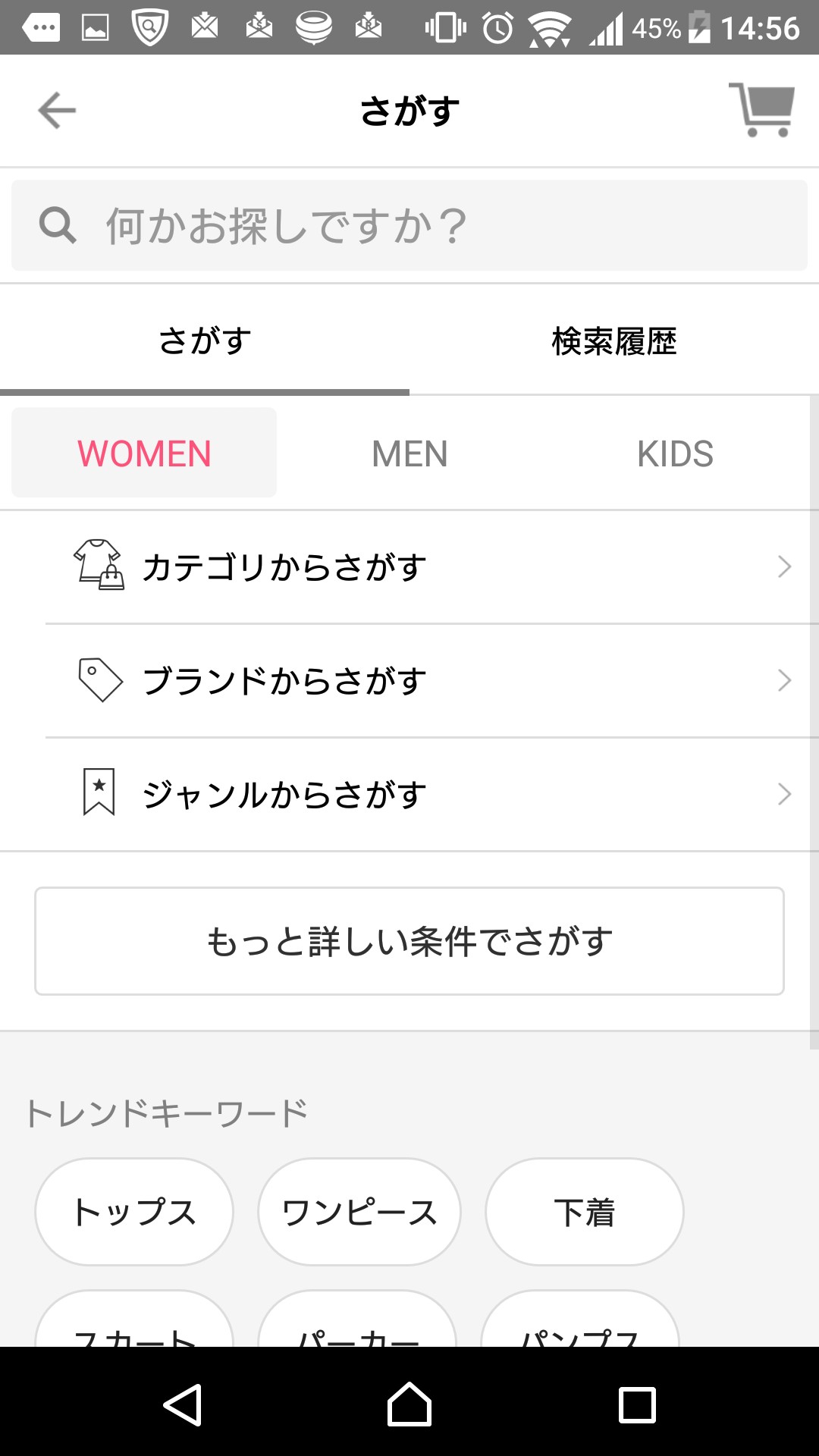Tap the もっと詳しい条件でさがす button
Image resolution: width=819 pixels, height=1456 pixels.
tap(409, 941)
